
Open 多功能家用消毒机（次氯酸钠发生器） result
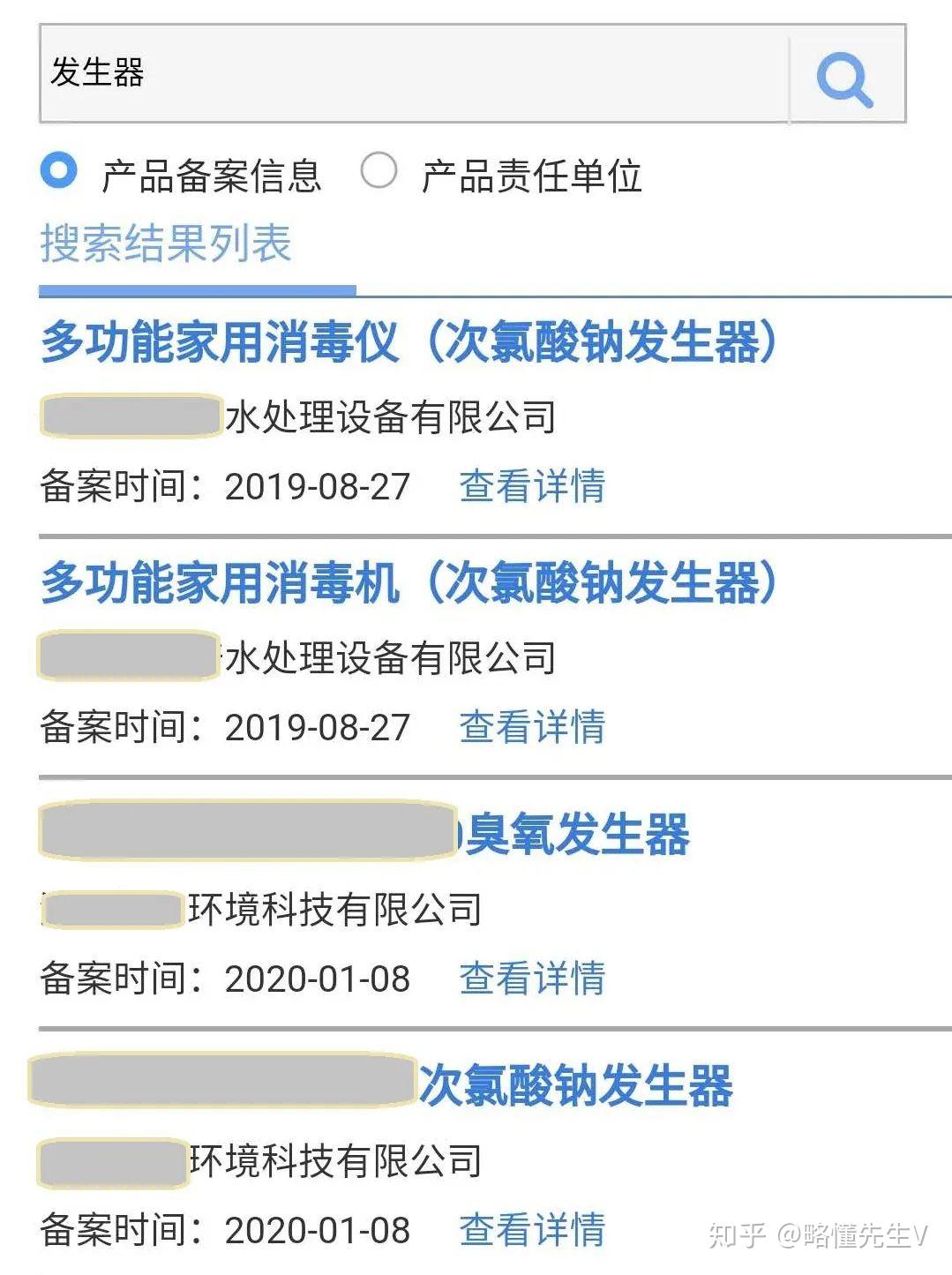pos(409,583)
